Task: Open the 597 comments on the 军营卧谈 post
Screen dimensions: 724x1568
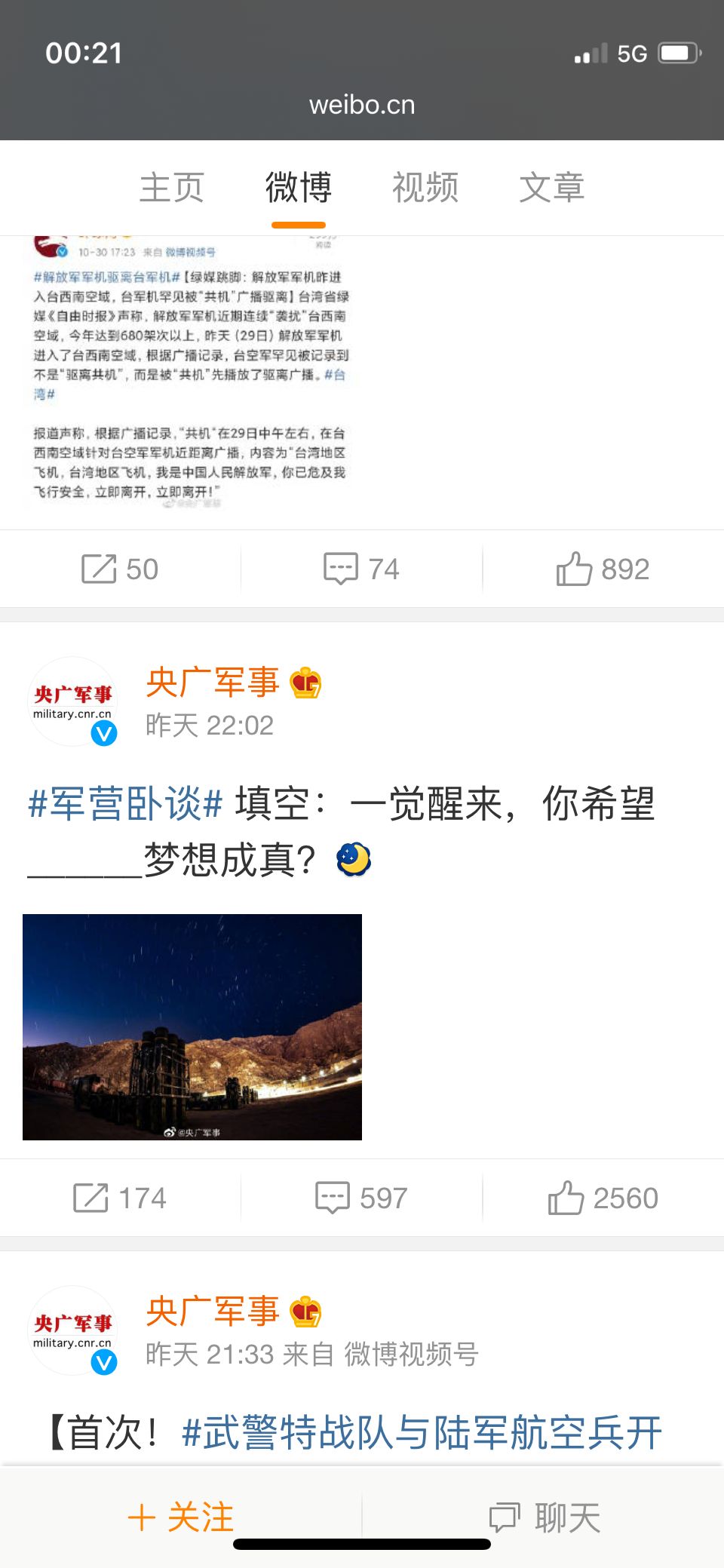Action: [361, 1198]
